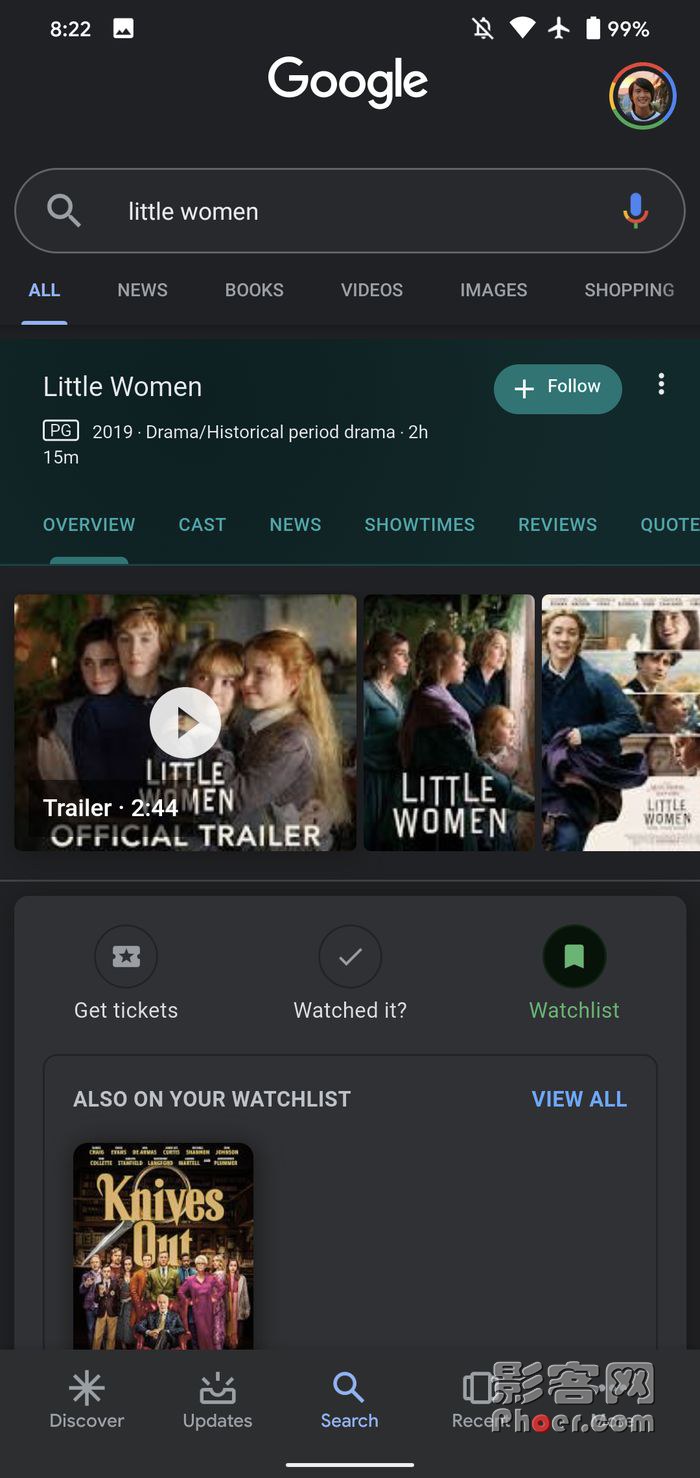
Task: Go to the Updates tab
Action: coord(217,1400)
